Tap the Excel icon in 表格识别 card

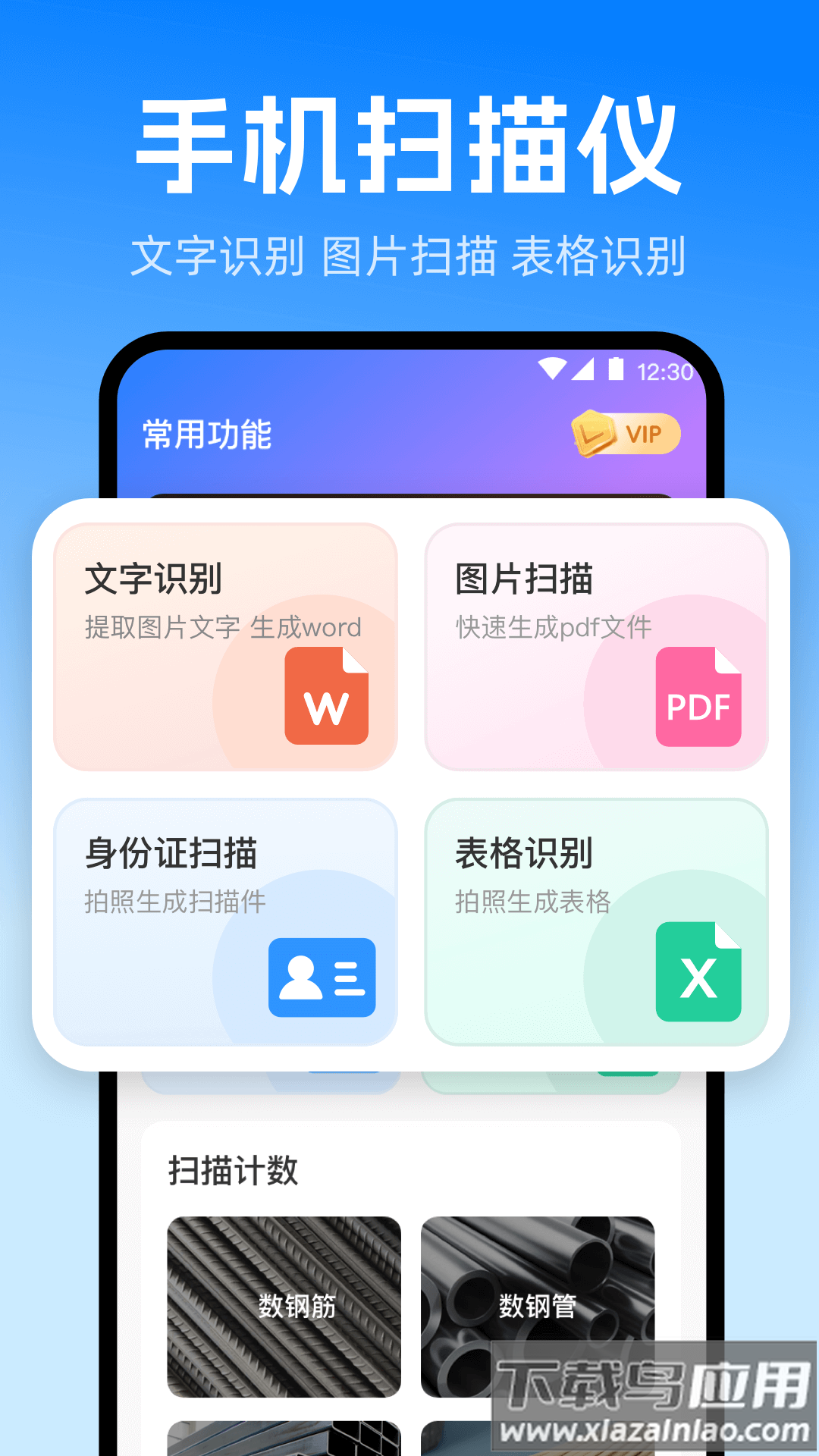pyautogui.click(x=698, y=974)
